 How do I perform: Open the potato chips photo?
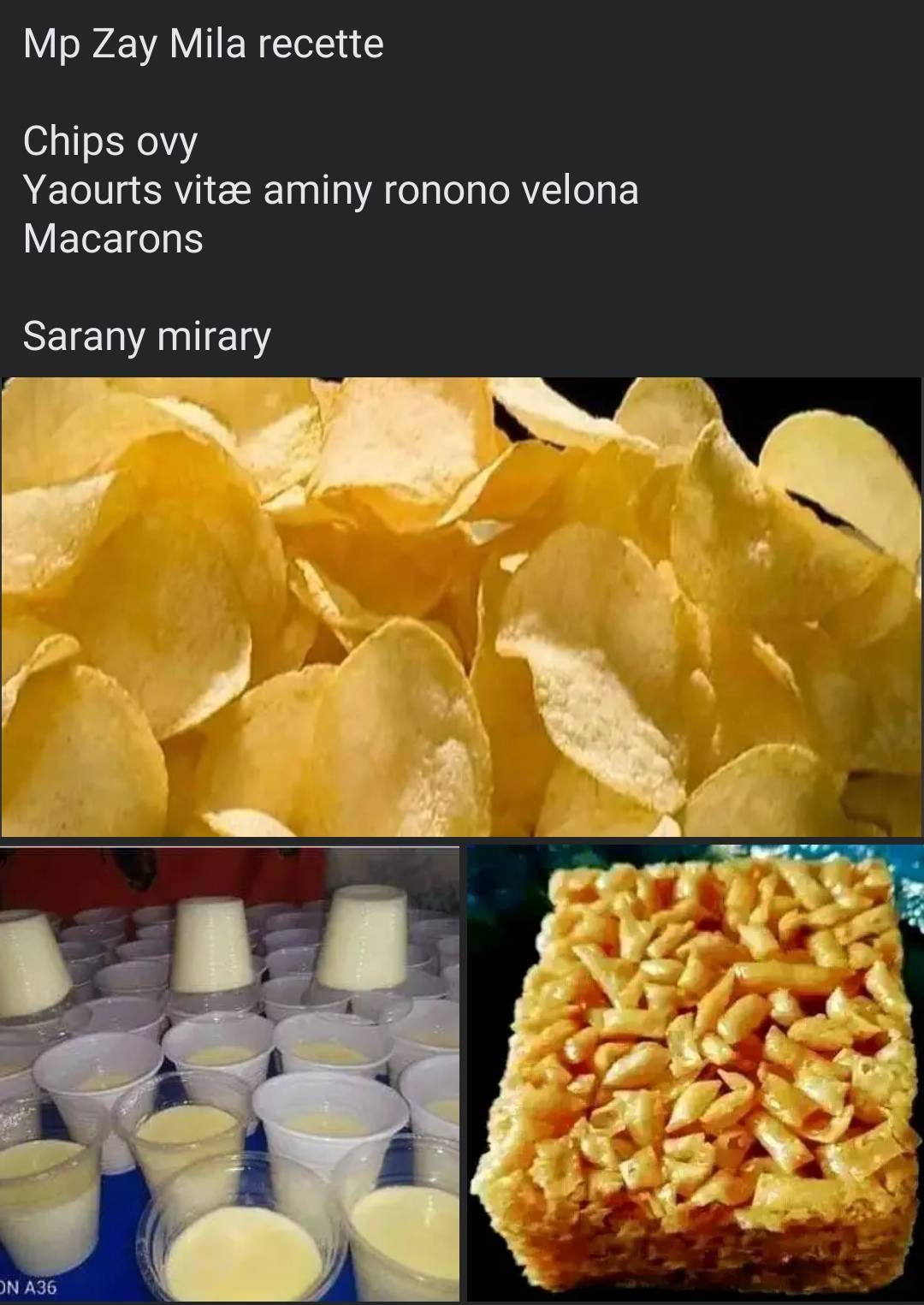(462, 607)
